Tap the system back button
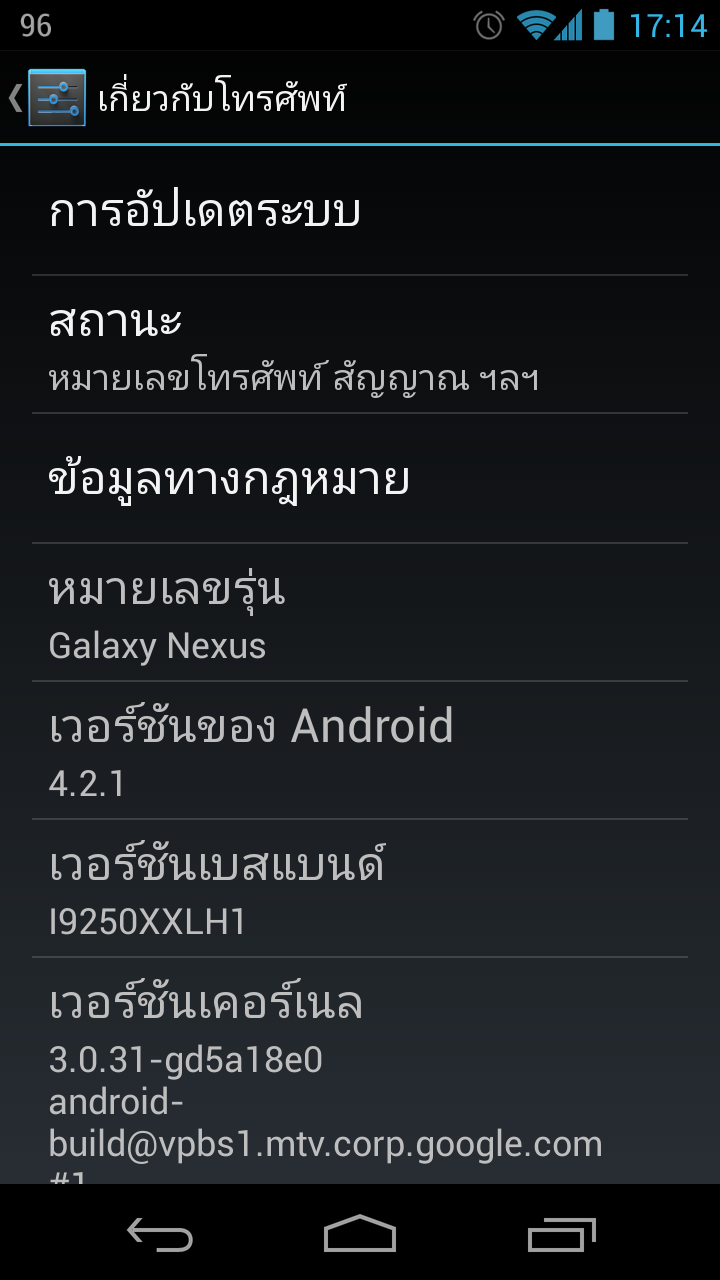 click(160, 1234)
